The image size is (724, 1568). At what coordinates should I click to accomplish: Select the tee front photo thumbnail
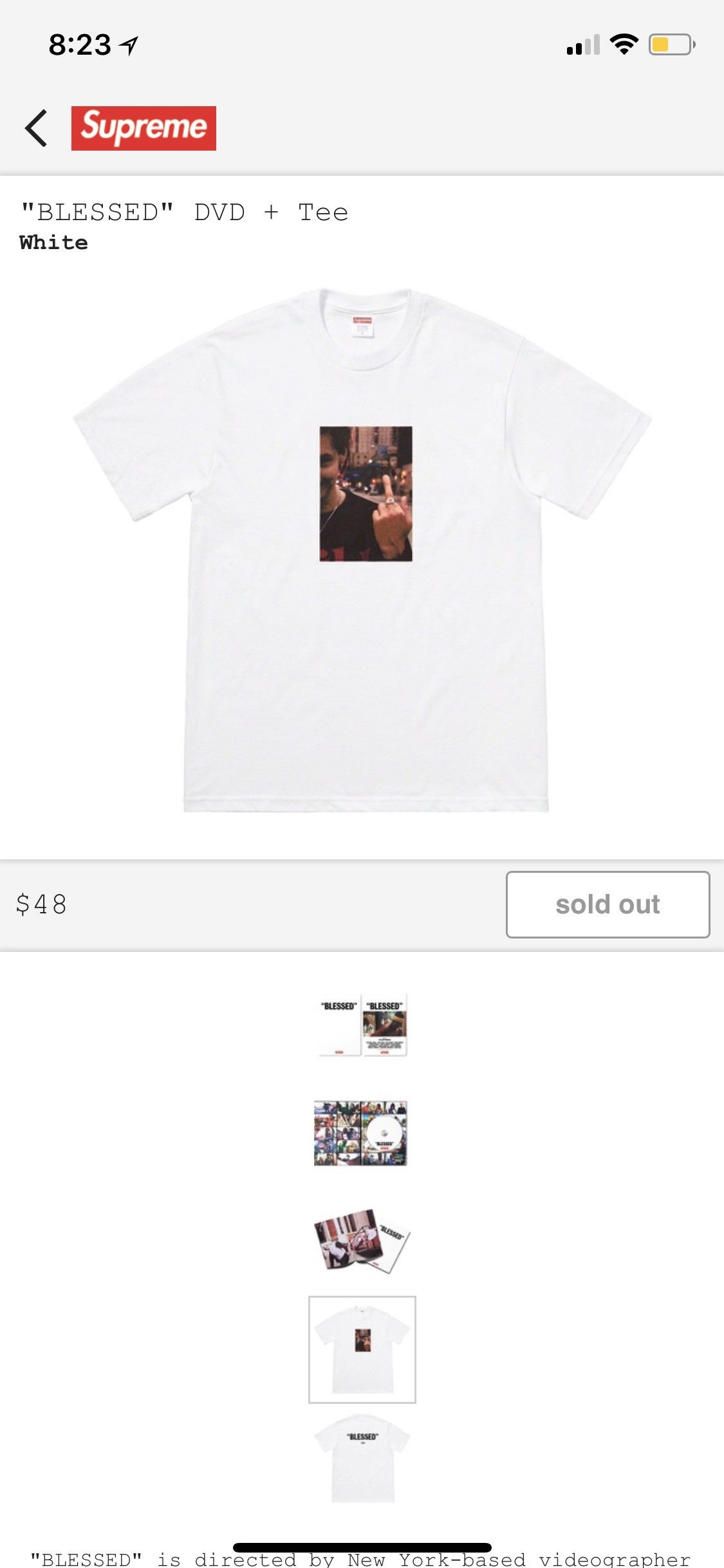pos(362,1349)
